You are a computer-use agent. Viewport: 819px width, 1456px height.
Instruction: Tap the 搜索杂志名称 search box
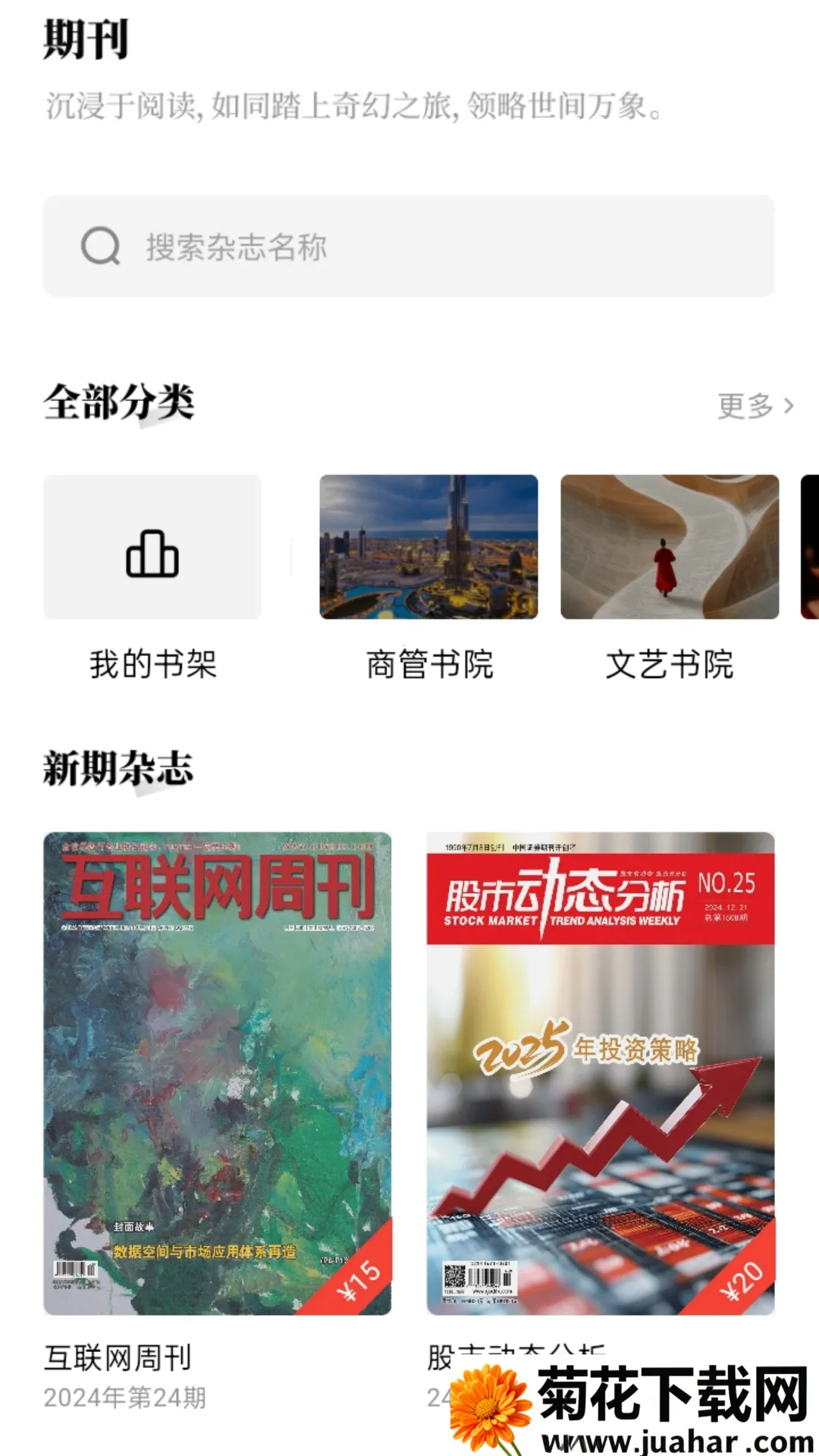click(408, 246)
